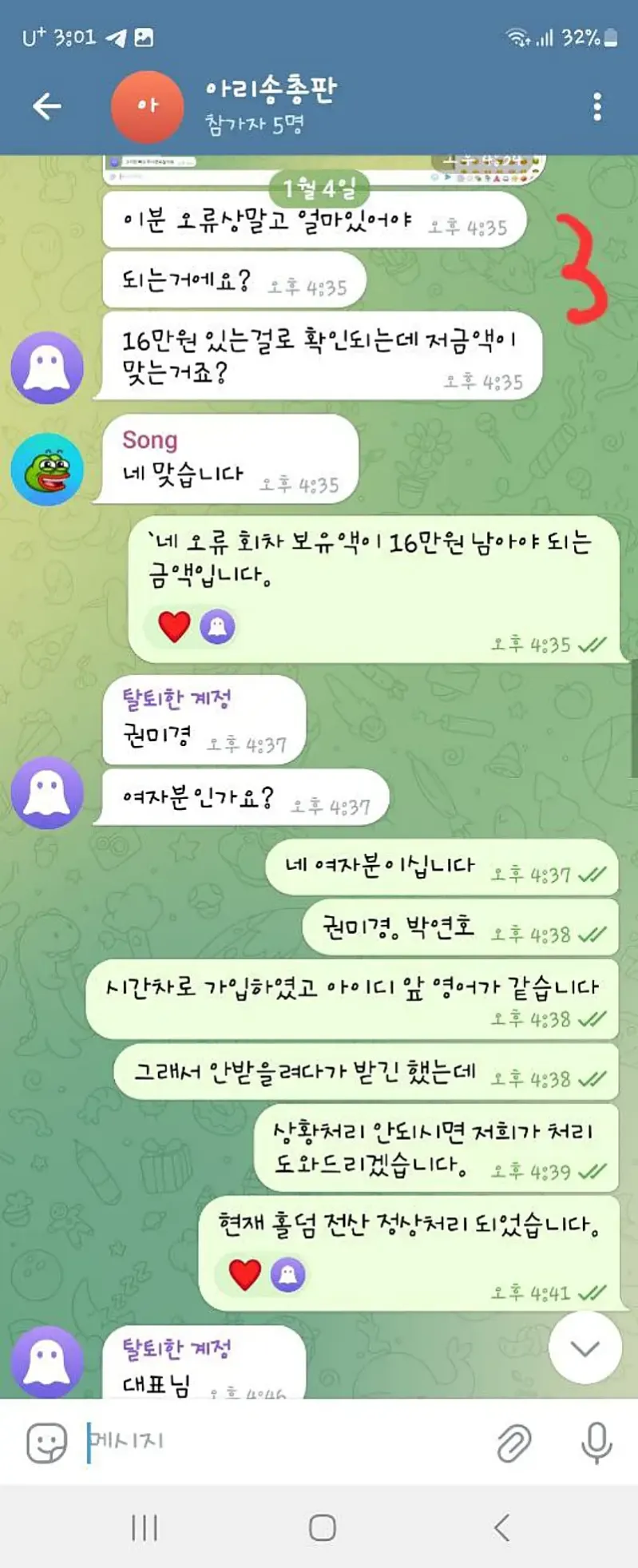The height and width of the screenshot is (1568, 638).
Task: Tap the back arrow in the chat header
Action: click(x=46, y=105)
